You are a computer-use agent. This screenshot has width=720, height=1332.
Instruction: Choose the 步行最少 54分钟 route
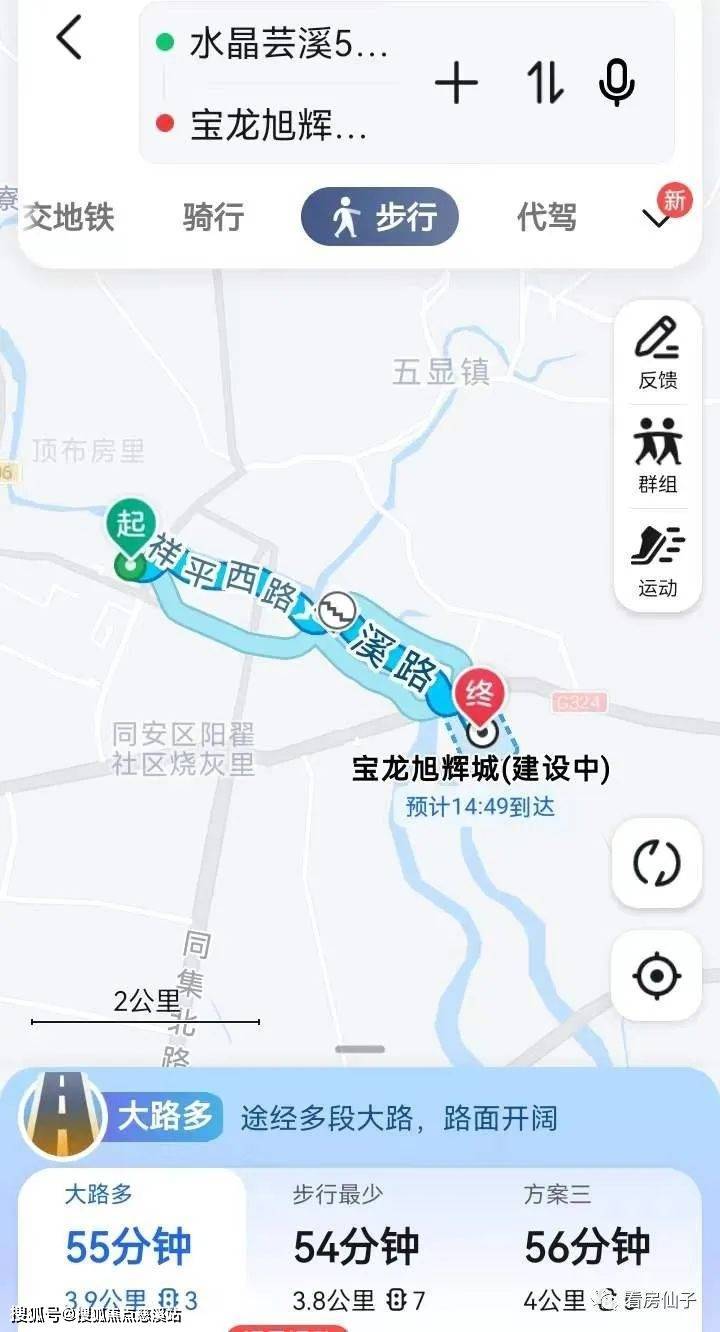click(357, 1245)
